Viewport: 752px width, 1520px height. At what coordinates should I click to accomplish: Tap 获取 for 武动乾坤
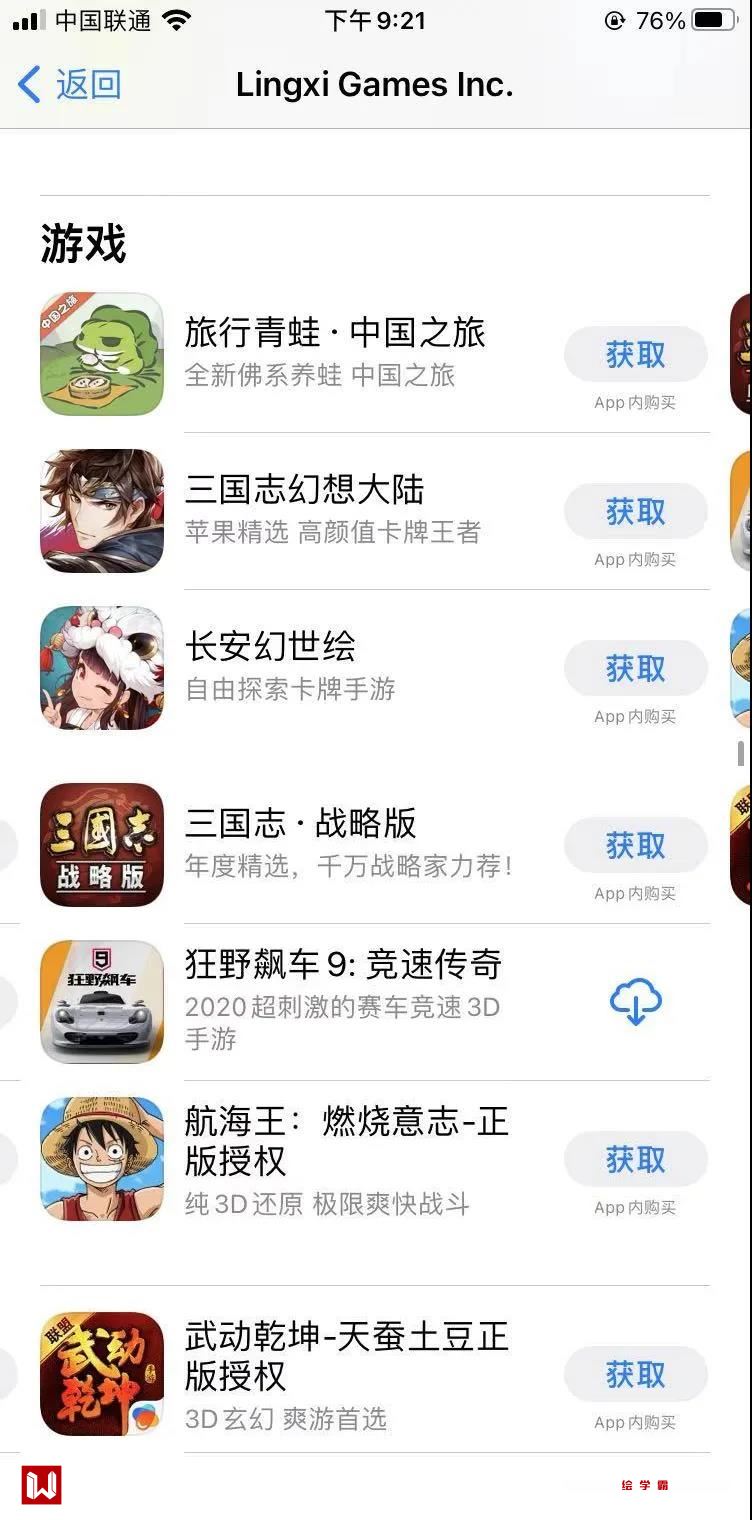635,1375
